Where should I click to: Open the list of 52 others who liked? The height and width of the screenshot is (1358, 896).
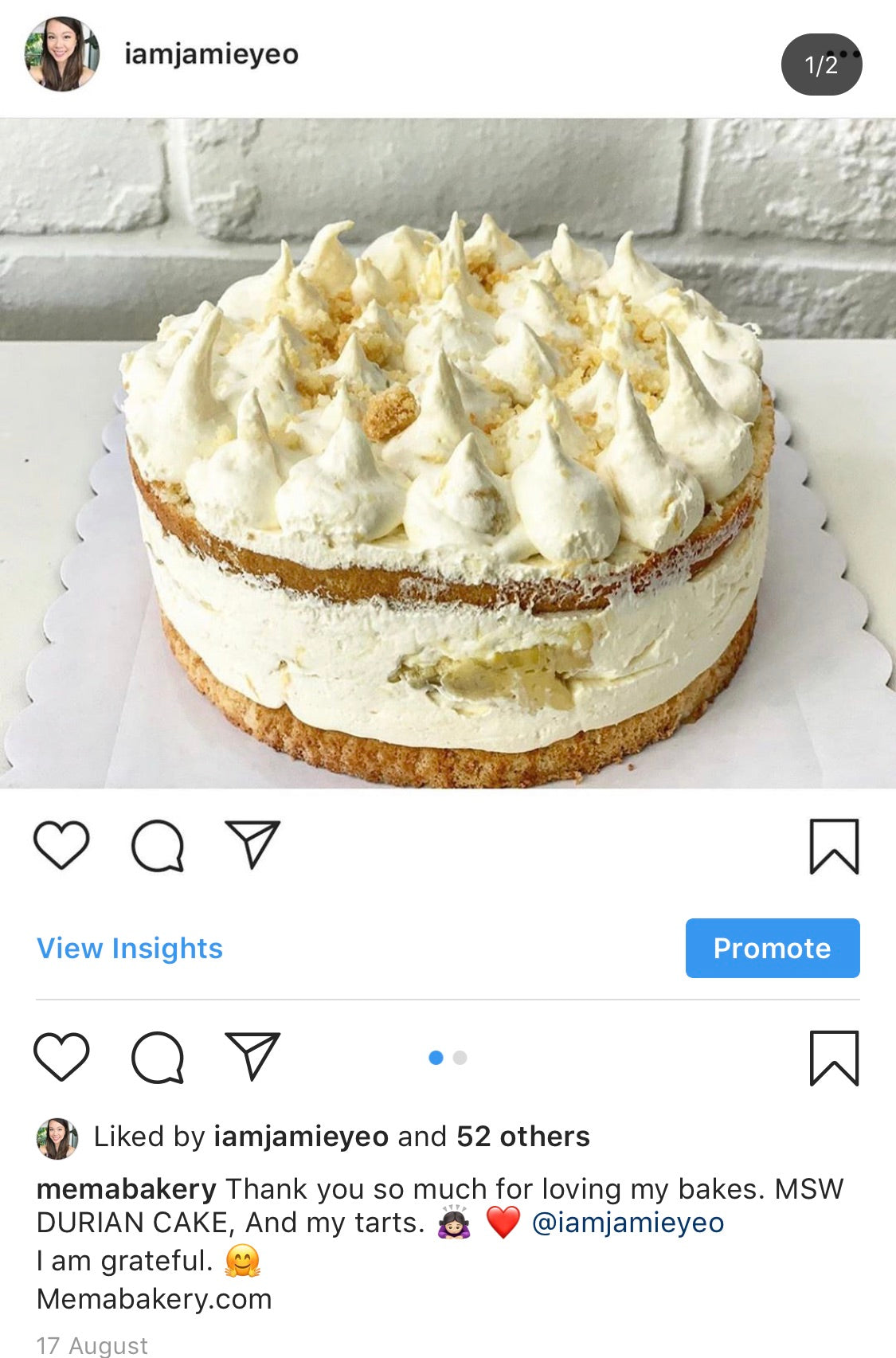coord(521,1139)
